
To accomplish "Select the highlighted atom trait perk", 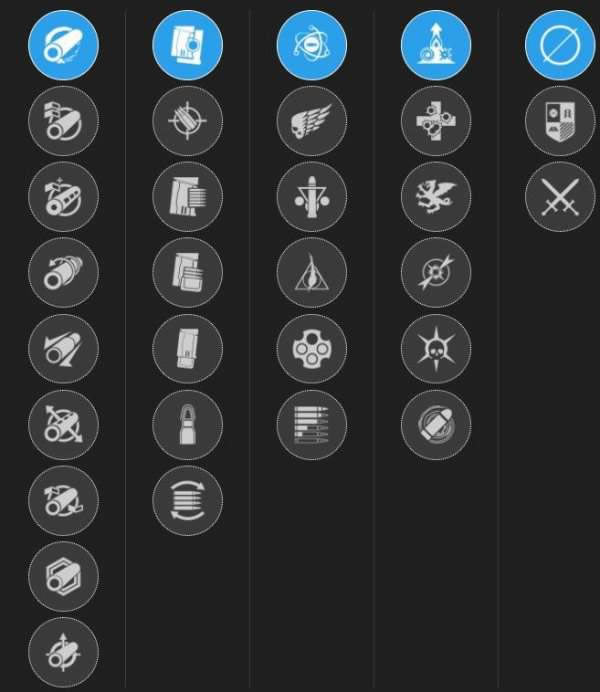I will click(x=311, y=45).
